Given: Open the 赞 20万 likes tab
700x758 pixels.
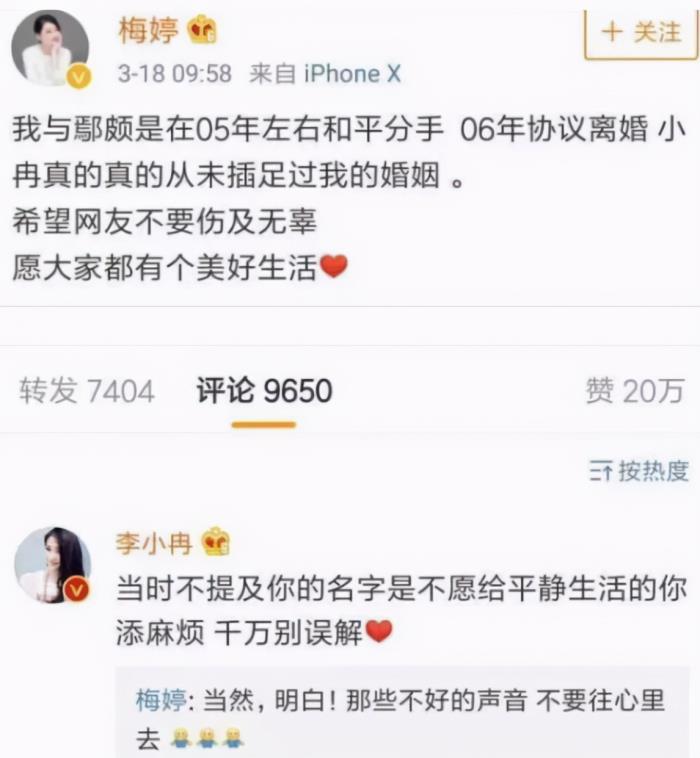Looking at the screenshot, I should point(634,390).
